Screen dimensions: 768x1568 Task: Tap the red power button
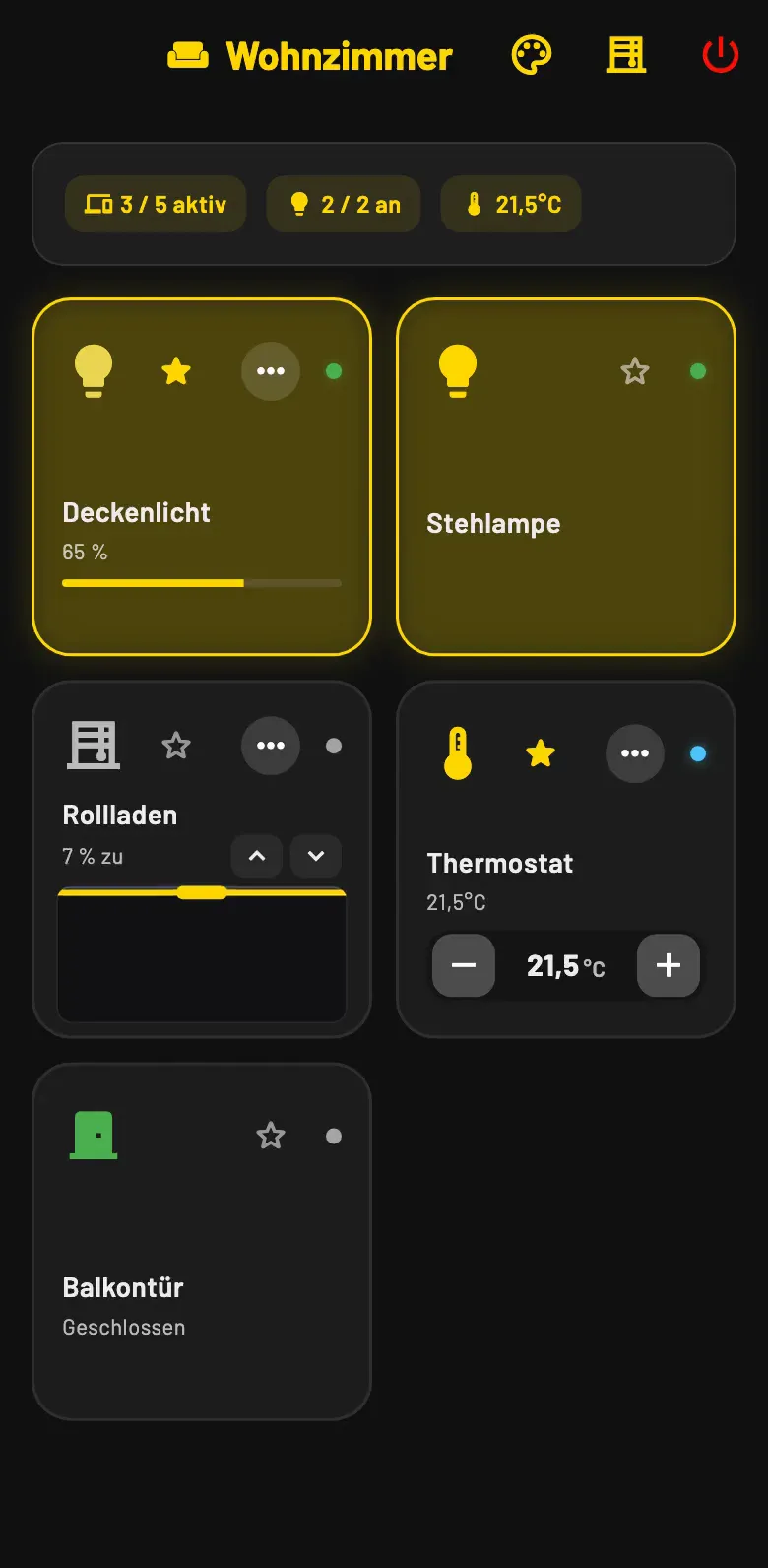click(720, 55)
